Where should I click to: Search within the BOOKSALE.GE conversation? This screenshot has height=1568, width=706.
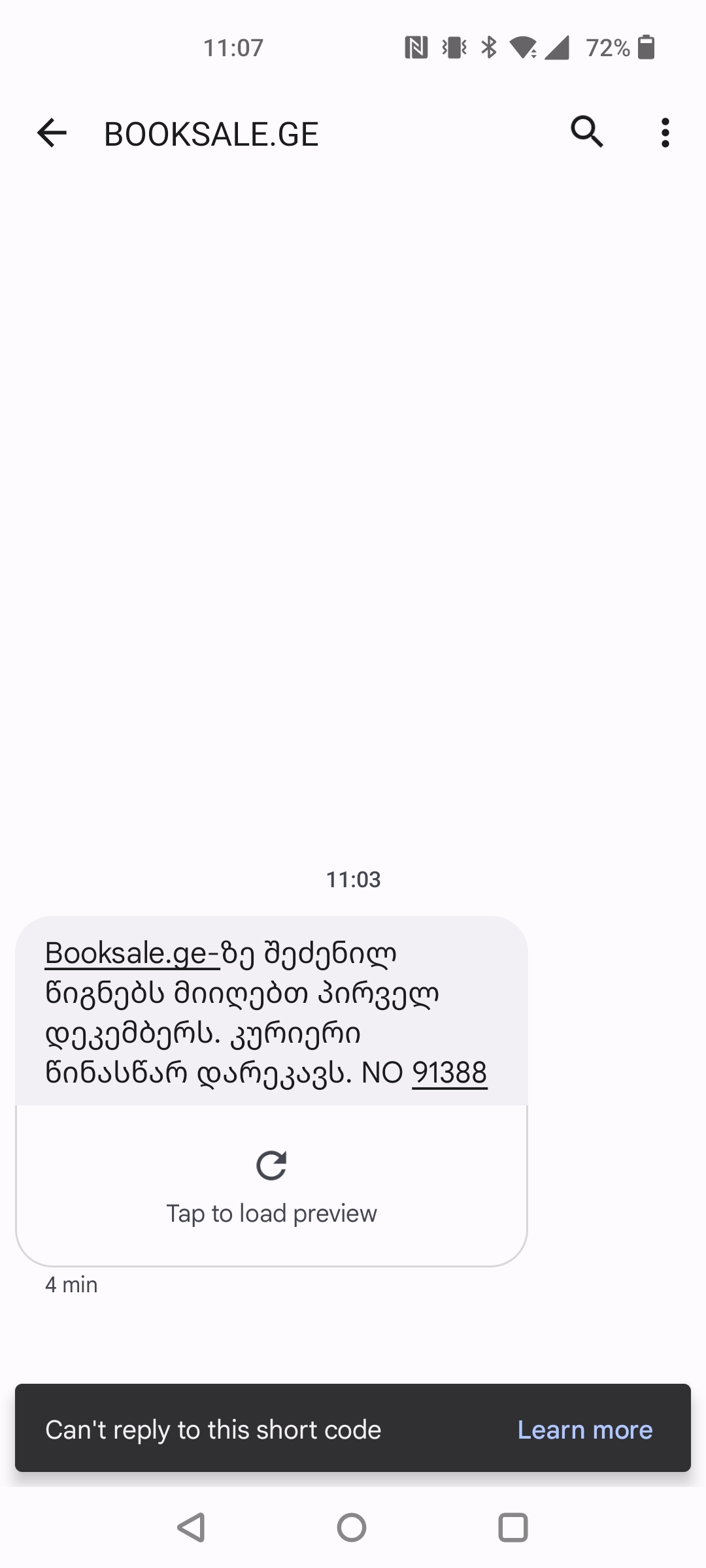coord(586,133)
